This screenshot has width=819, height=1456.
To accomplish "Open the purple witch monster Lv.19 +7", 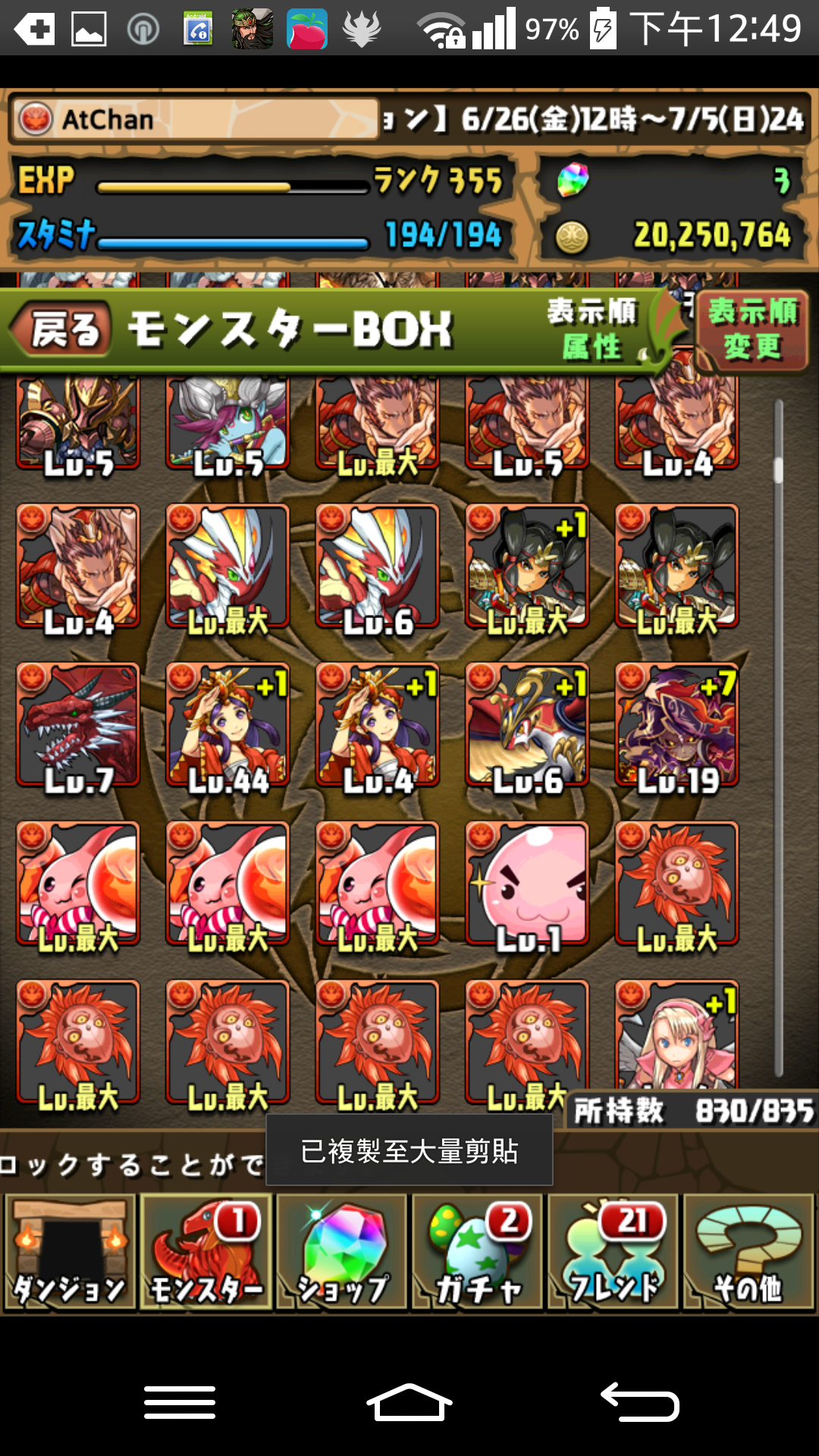I will point(677,726).
